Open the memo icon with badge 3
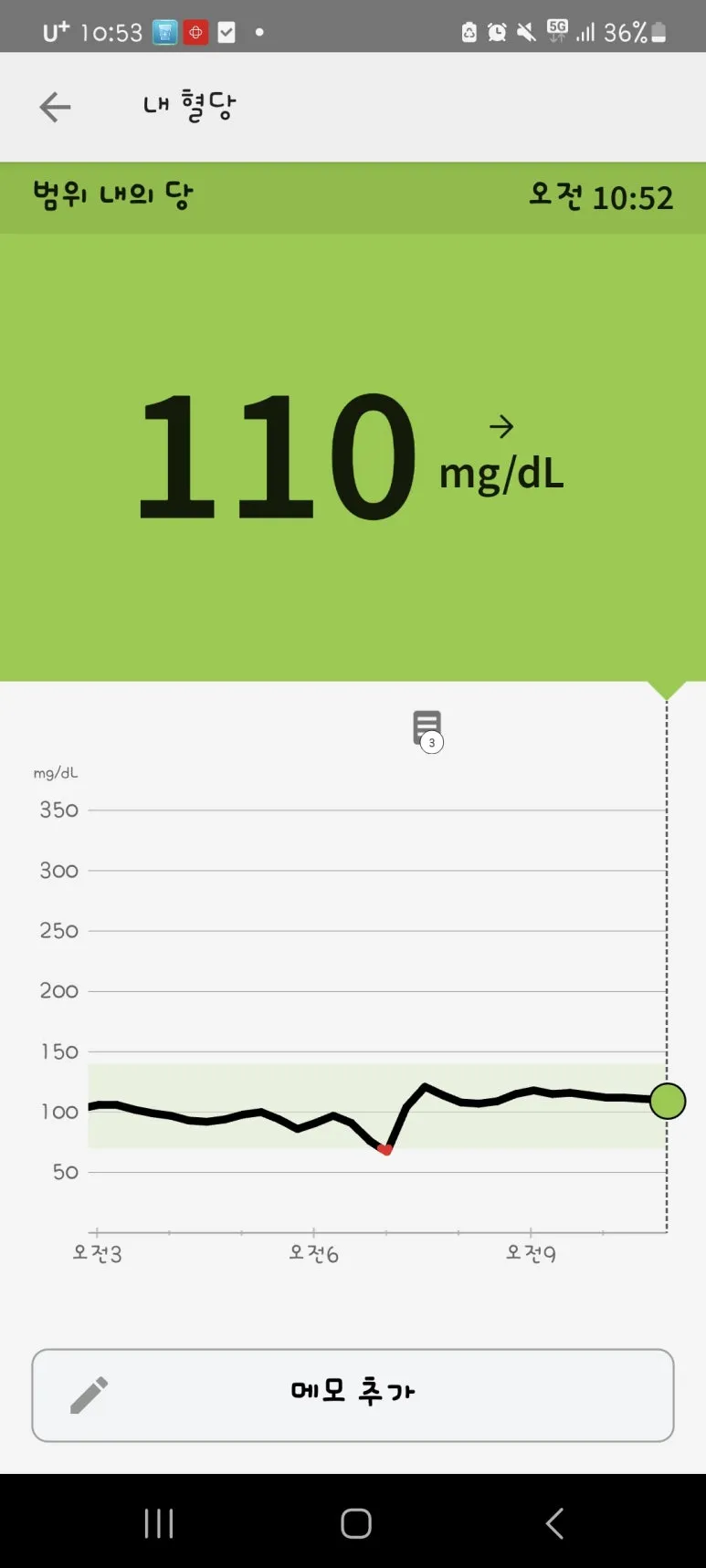This screenshot has width=706, height=1568. 427,729
